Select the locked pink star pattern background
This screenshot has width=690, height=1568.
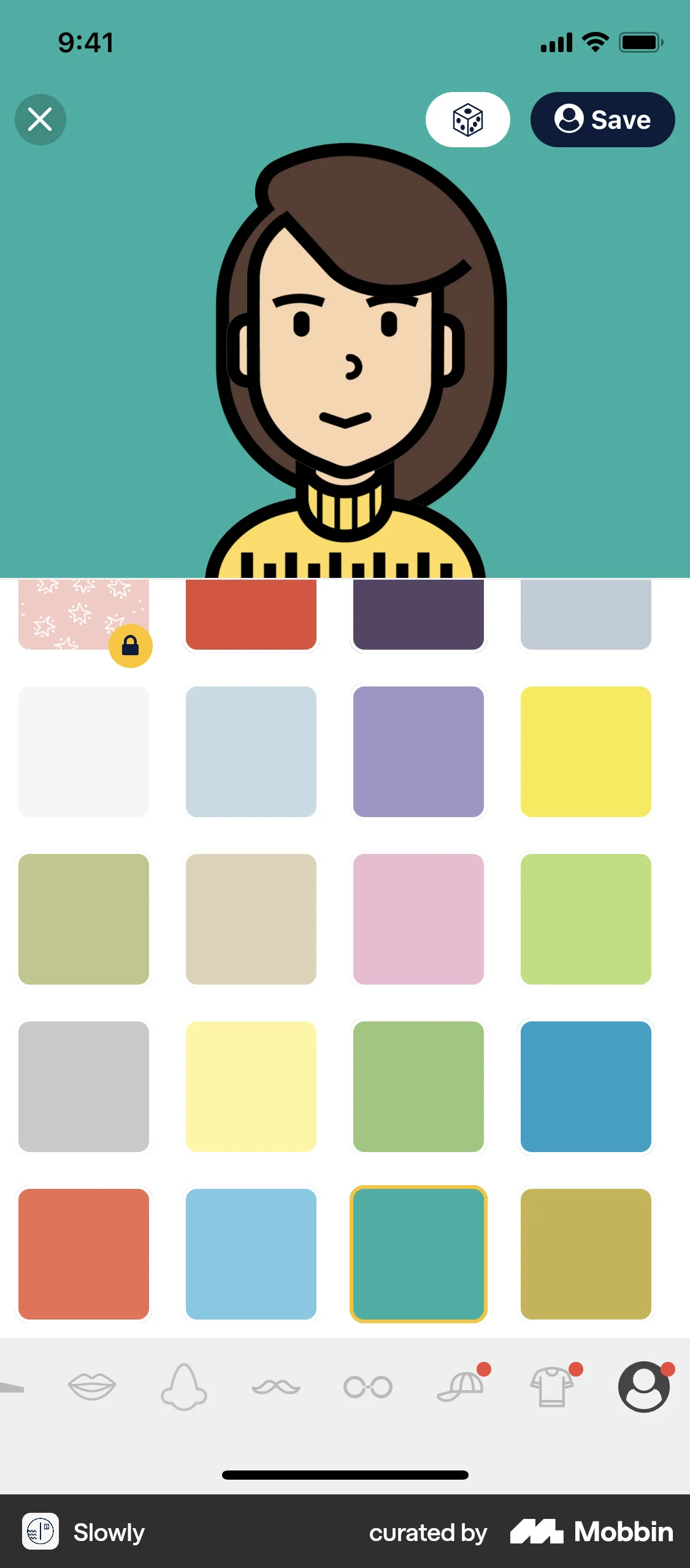[83, 613]
